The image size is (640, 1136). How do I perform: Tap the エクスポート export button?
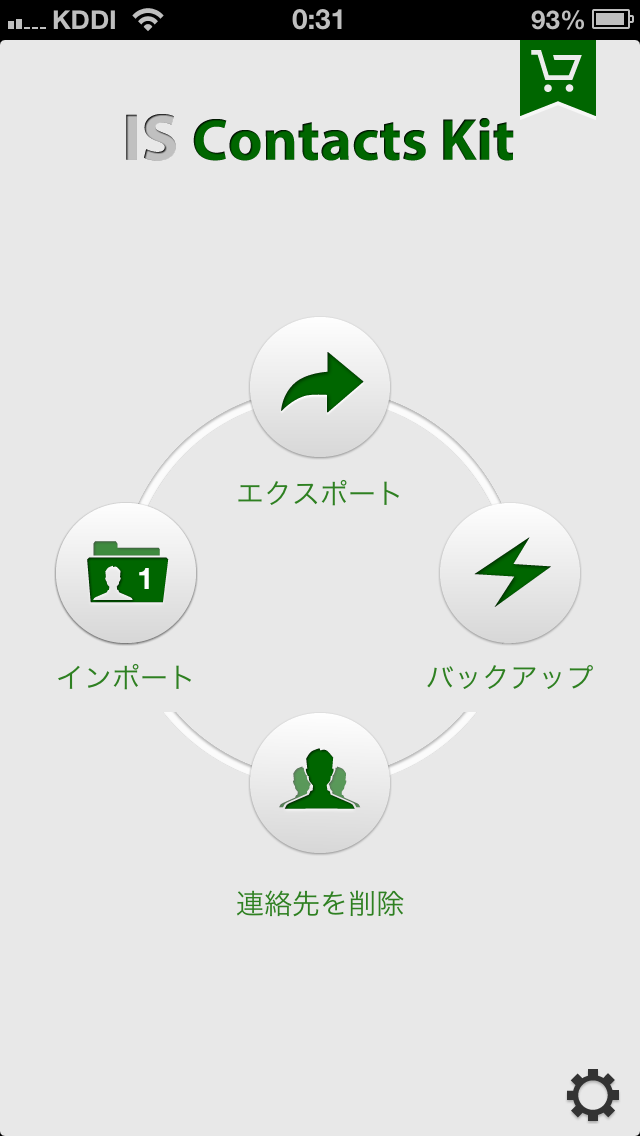click(320, 387)
